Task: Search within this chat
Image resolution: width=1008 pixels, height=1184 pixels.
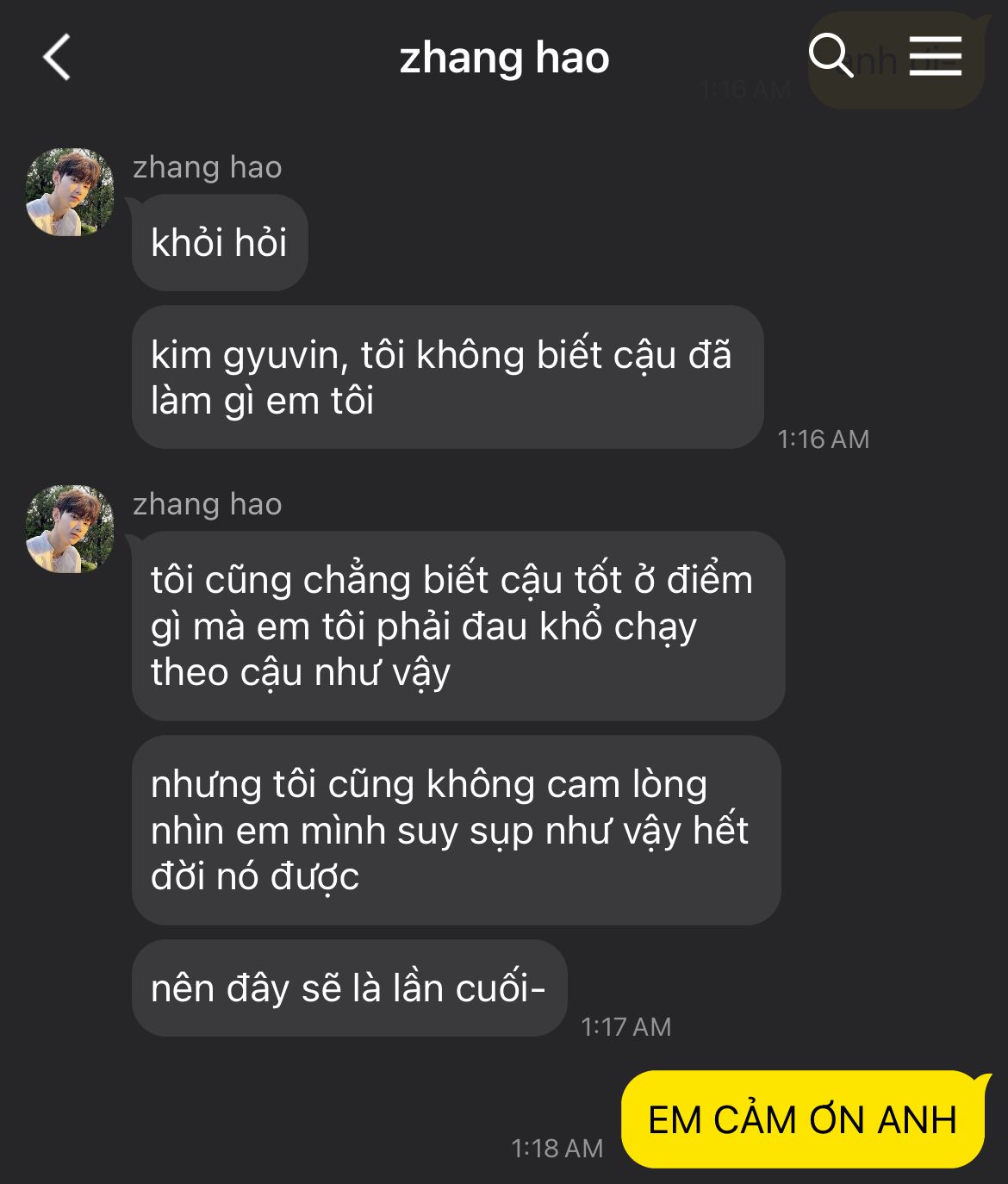Action: (830, 57)
